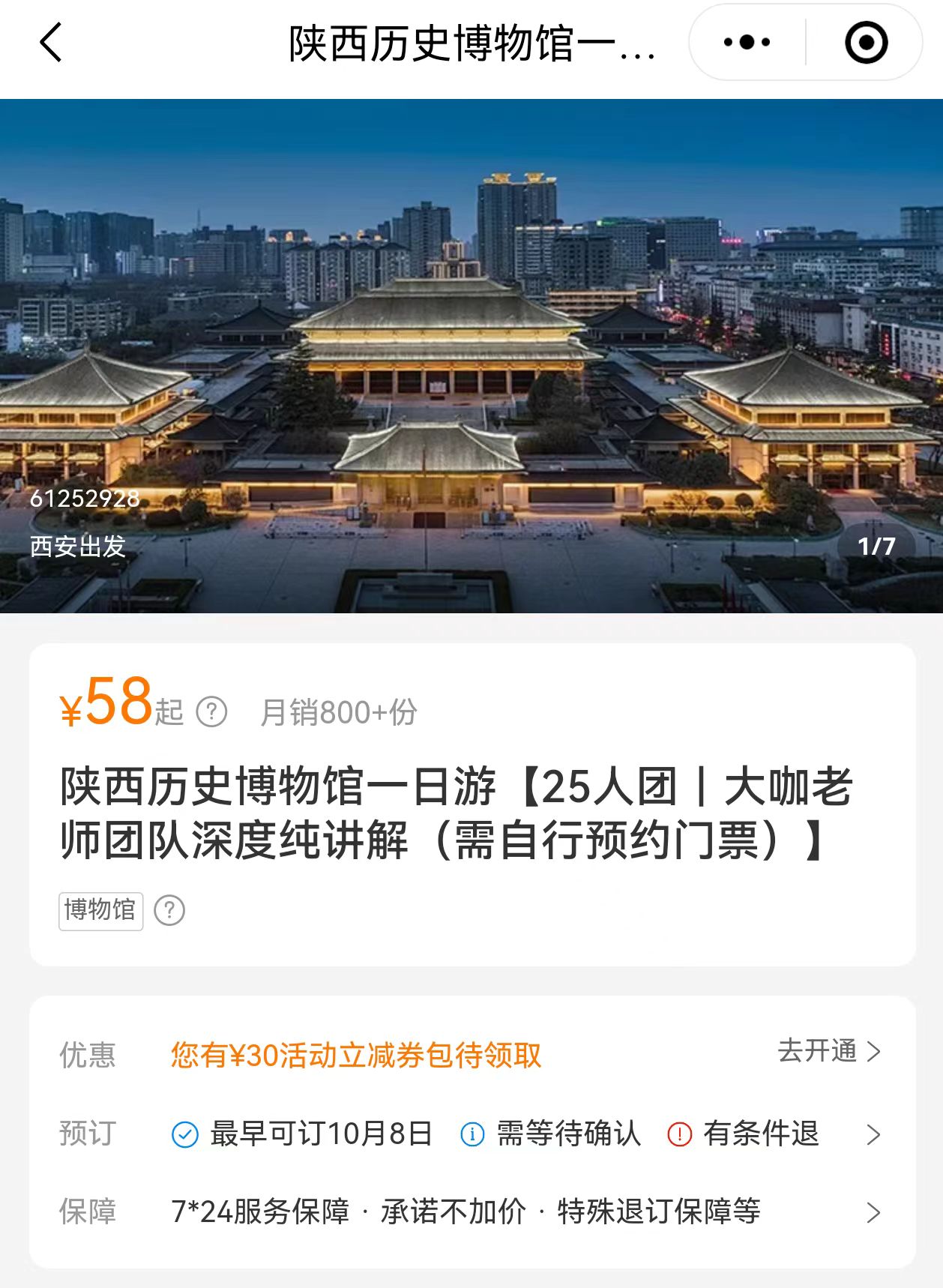Screen dimensions: 943x1288
Task: Open the museum photo gallery
Action: click(x=471, y=356)
